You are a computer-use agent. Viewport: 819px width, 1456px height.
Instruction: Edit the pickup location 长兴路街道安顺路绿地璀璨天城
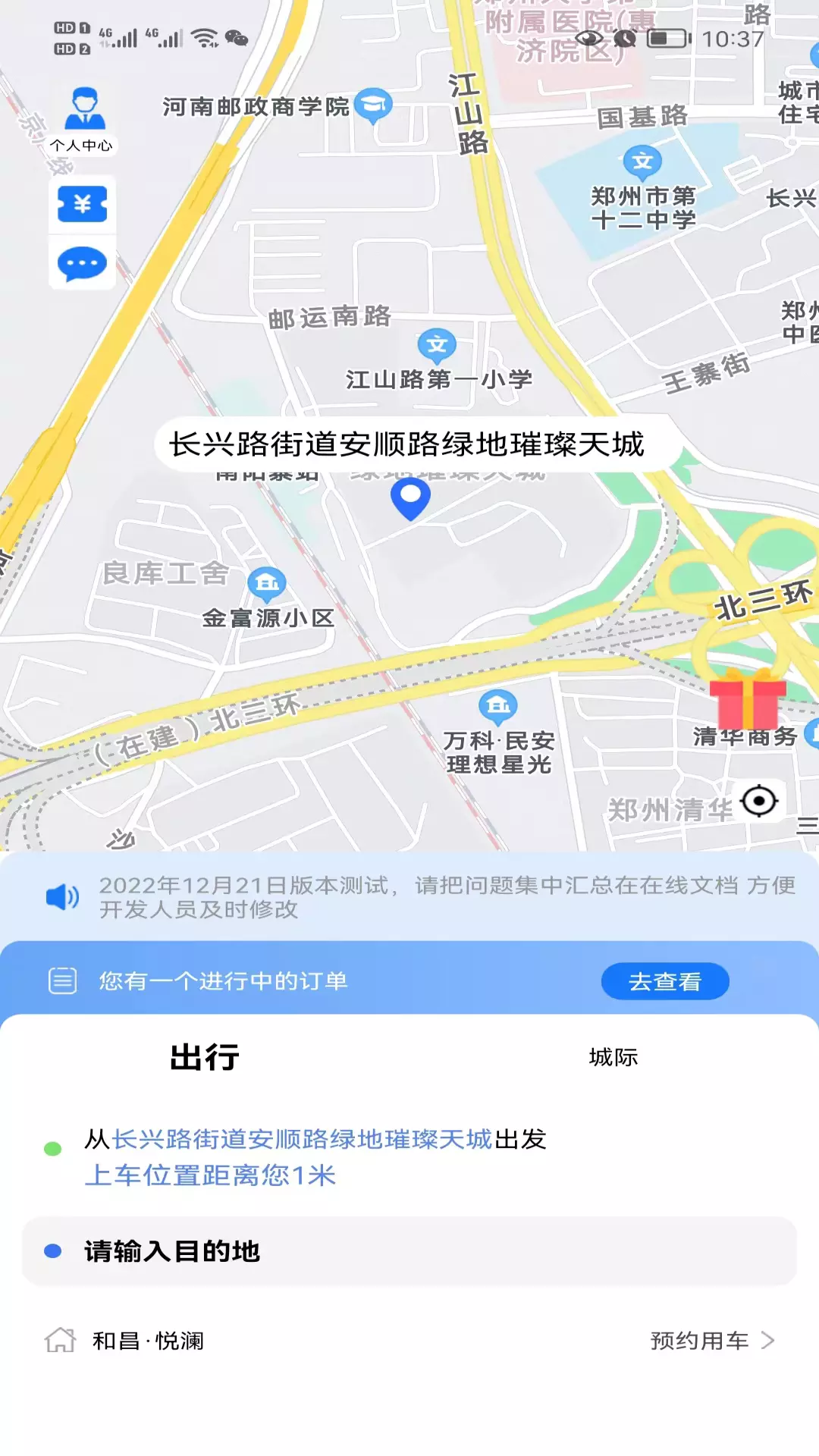pos(303,1139)
